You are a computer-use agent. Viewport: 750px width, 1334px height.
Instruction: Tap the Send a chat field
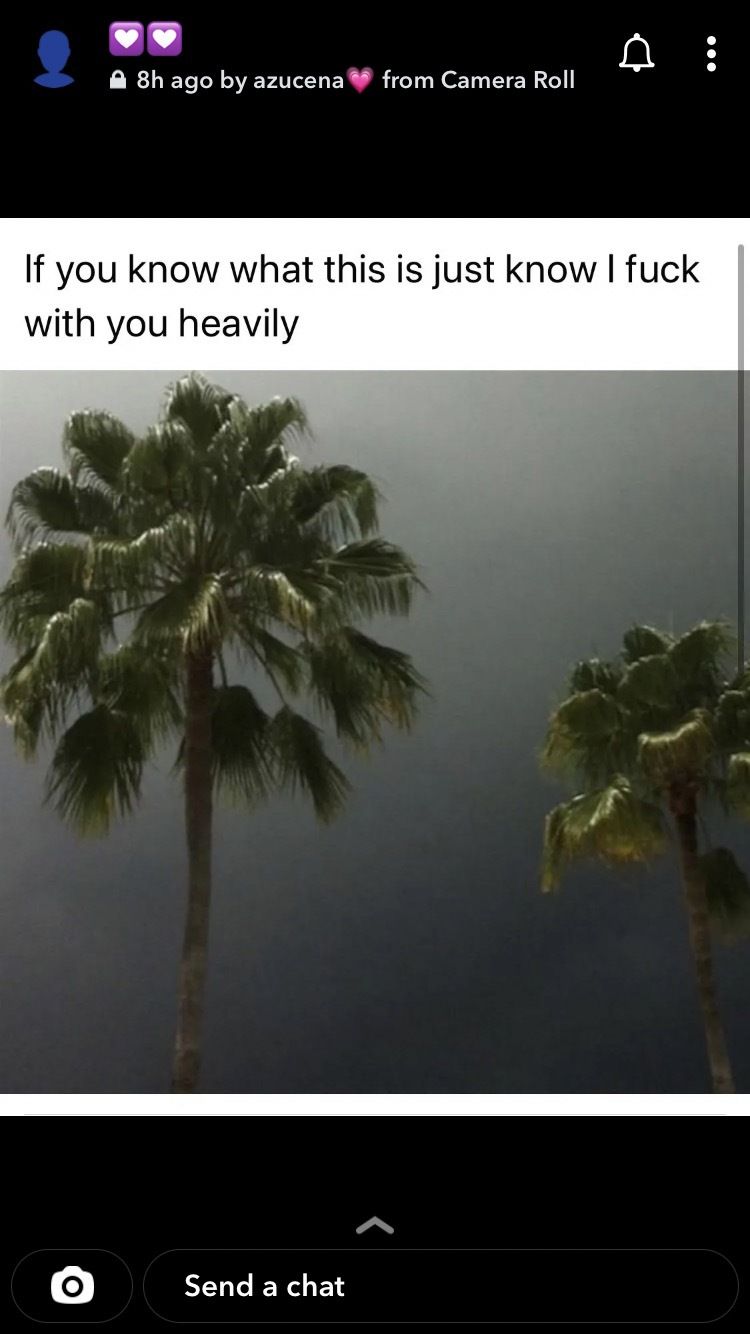pos(441,1285)
